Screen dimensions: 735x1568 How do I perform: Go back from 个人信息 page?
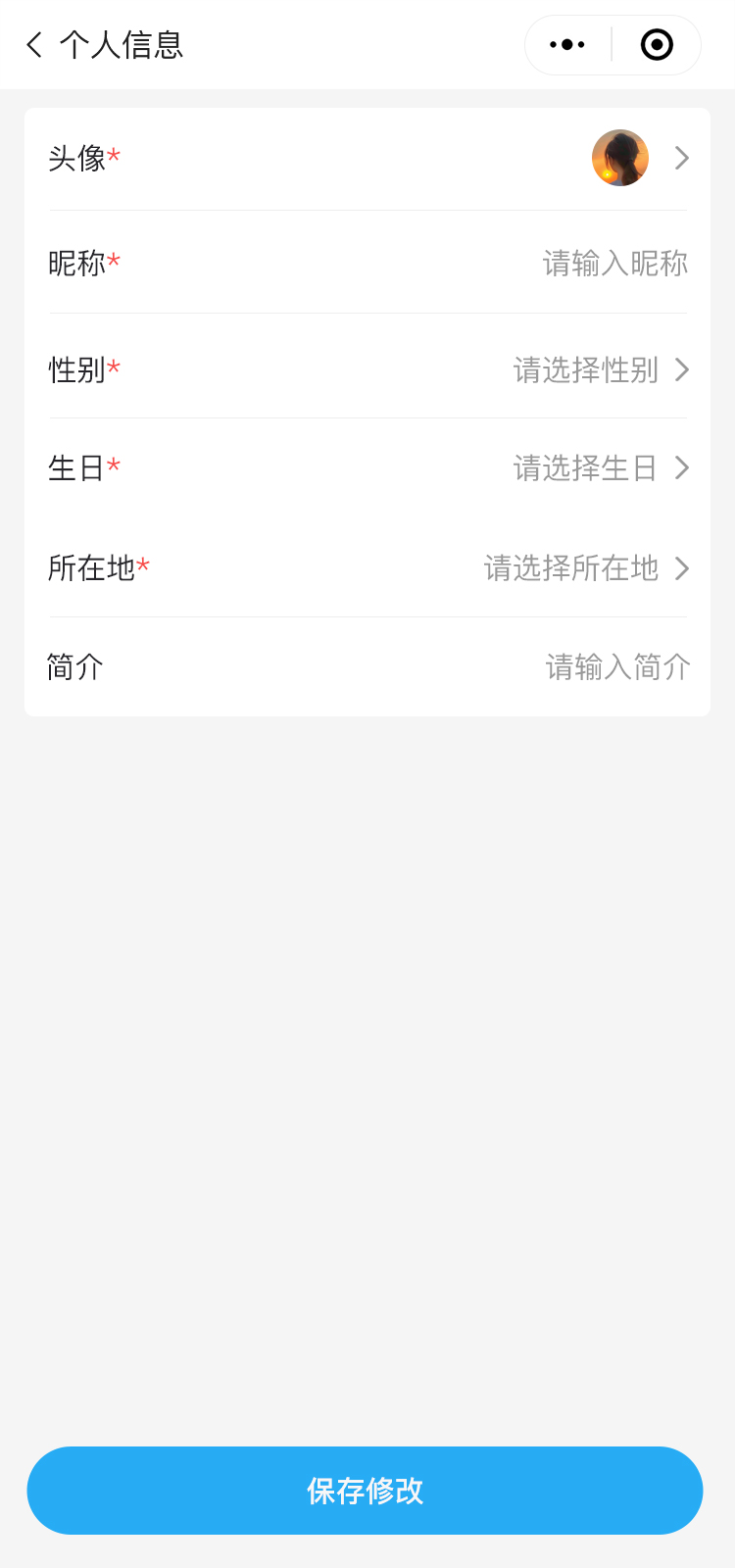[x=35, y=45]
